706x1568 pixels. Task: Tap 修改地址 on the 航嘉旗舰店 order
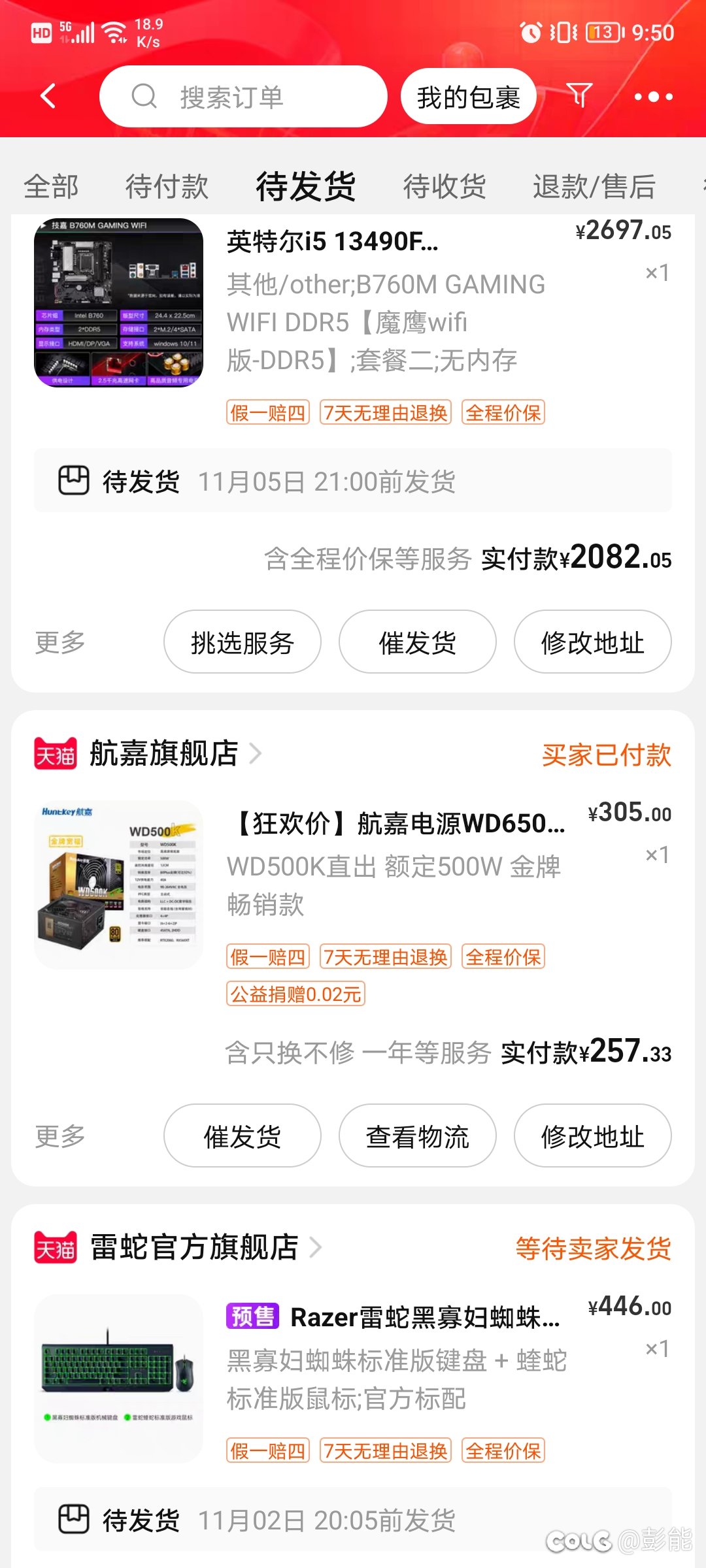point(592,1136)
